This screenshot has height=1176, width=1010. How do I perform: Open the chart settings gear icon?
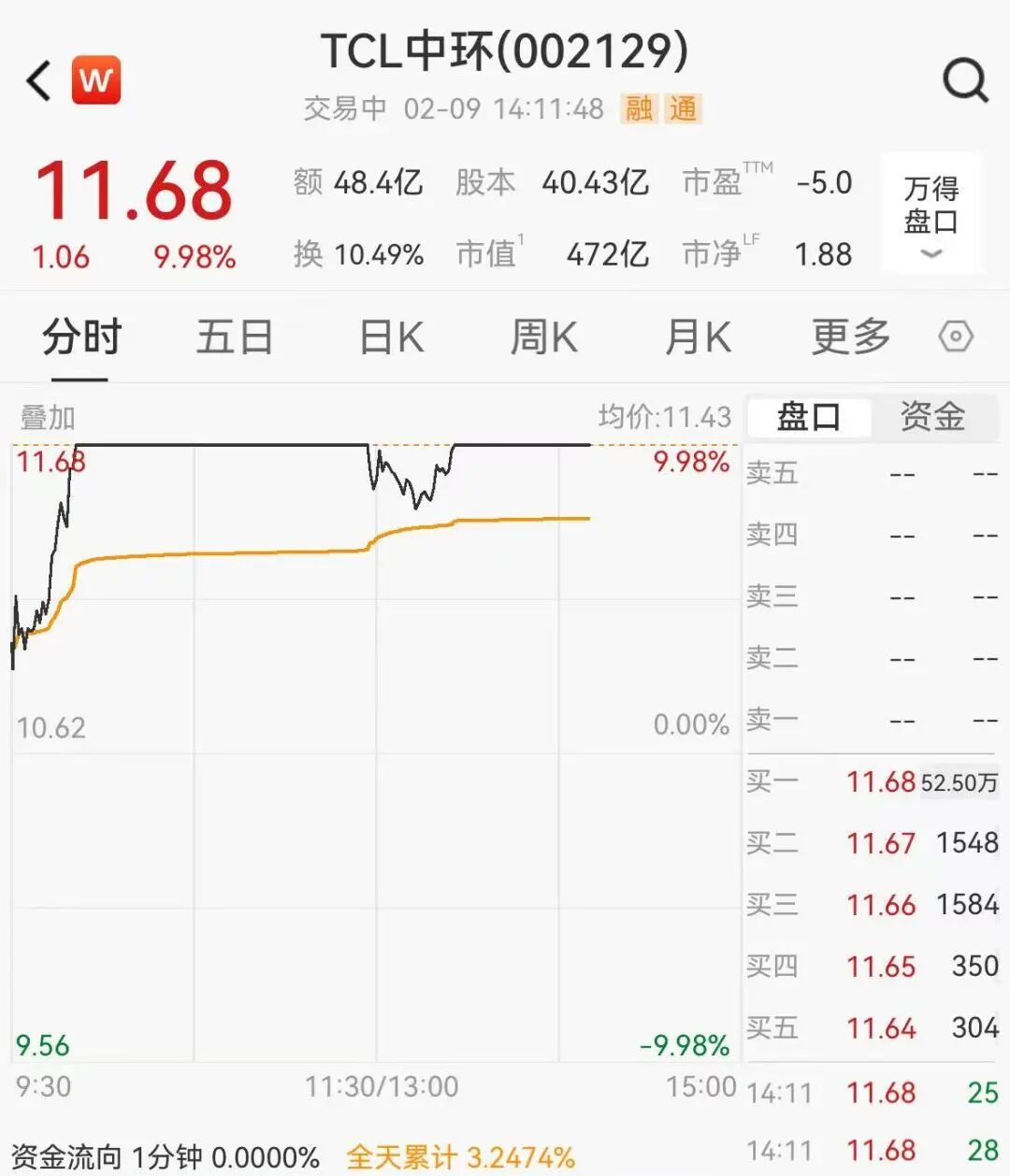[x=955, y=337]
